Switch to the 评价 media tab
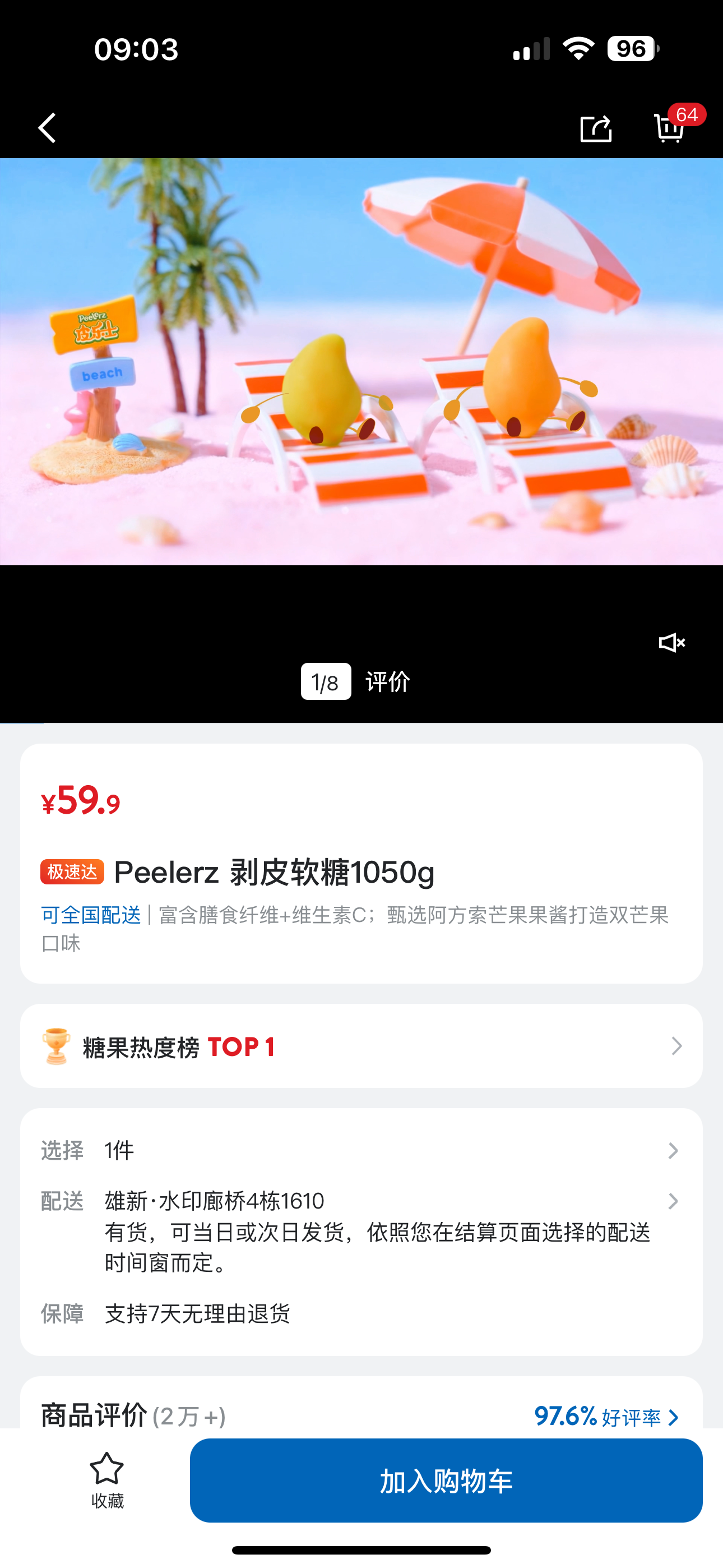723x1568 pixels. point(388,682)
